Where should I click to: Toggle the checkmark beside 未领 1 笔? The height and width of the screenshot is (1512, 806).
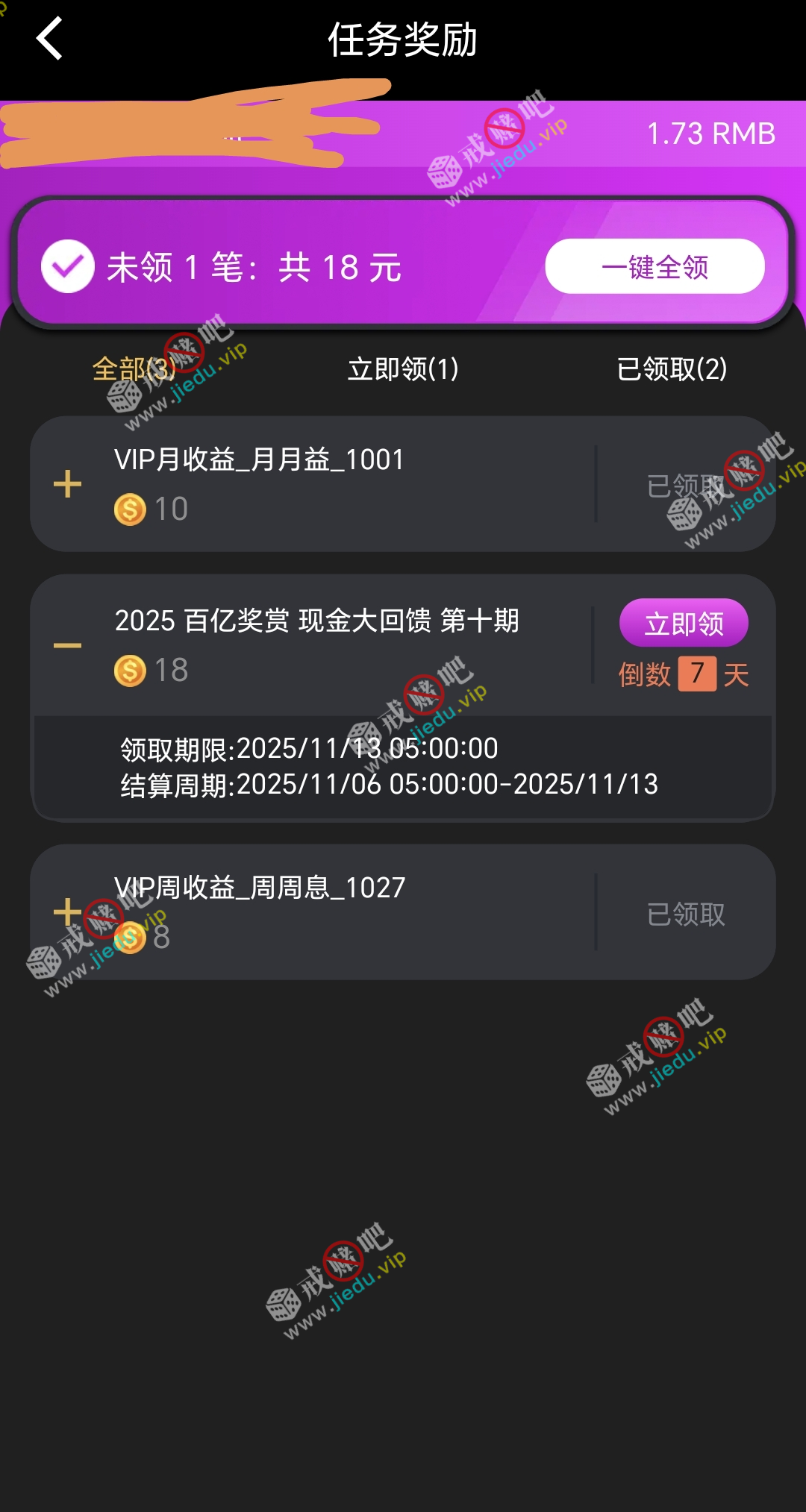(68, 266)
